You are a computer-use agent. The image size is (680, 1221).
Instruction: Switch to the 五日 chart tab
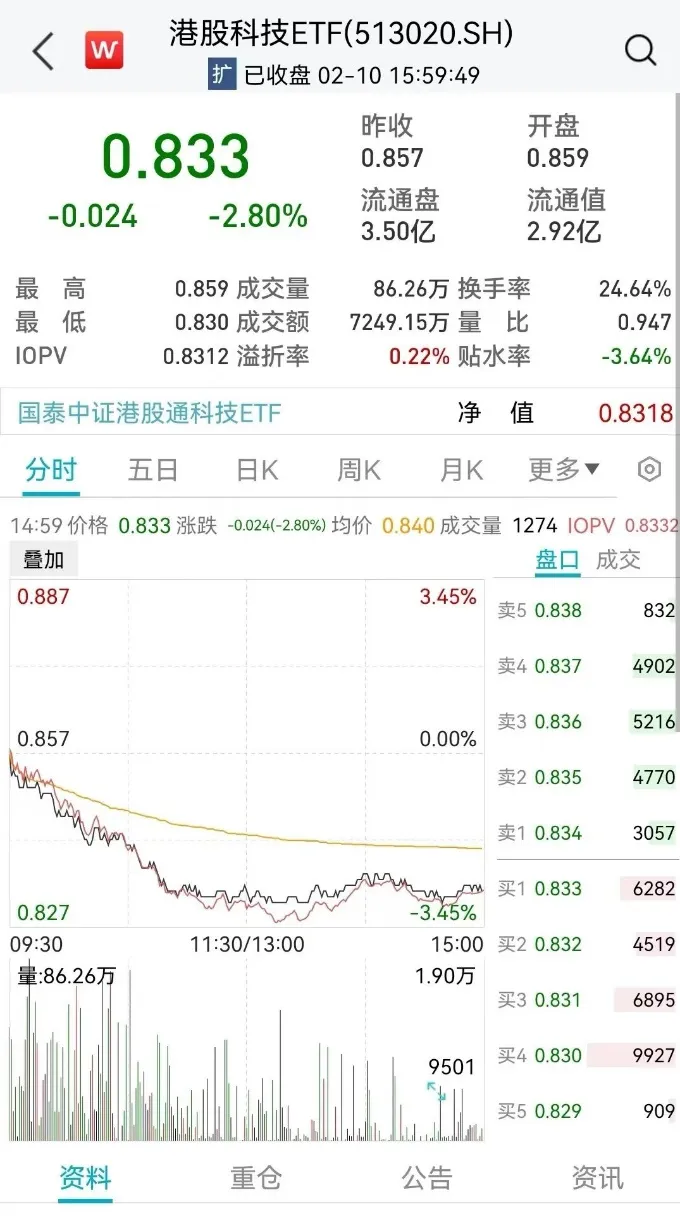[152, 470]
